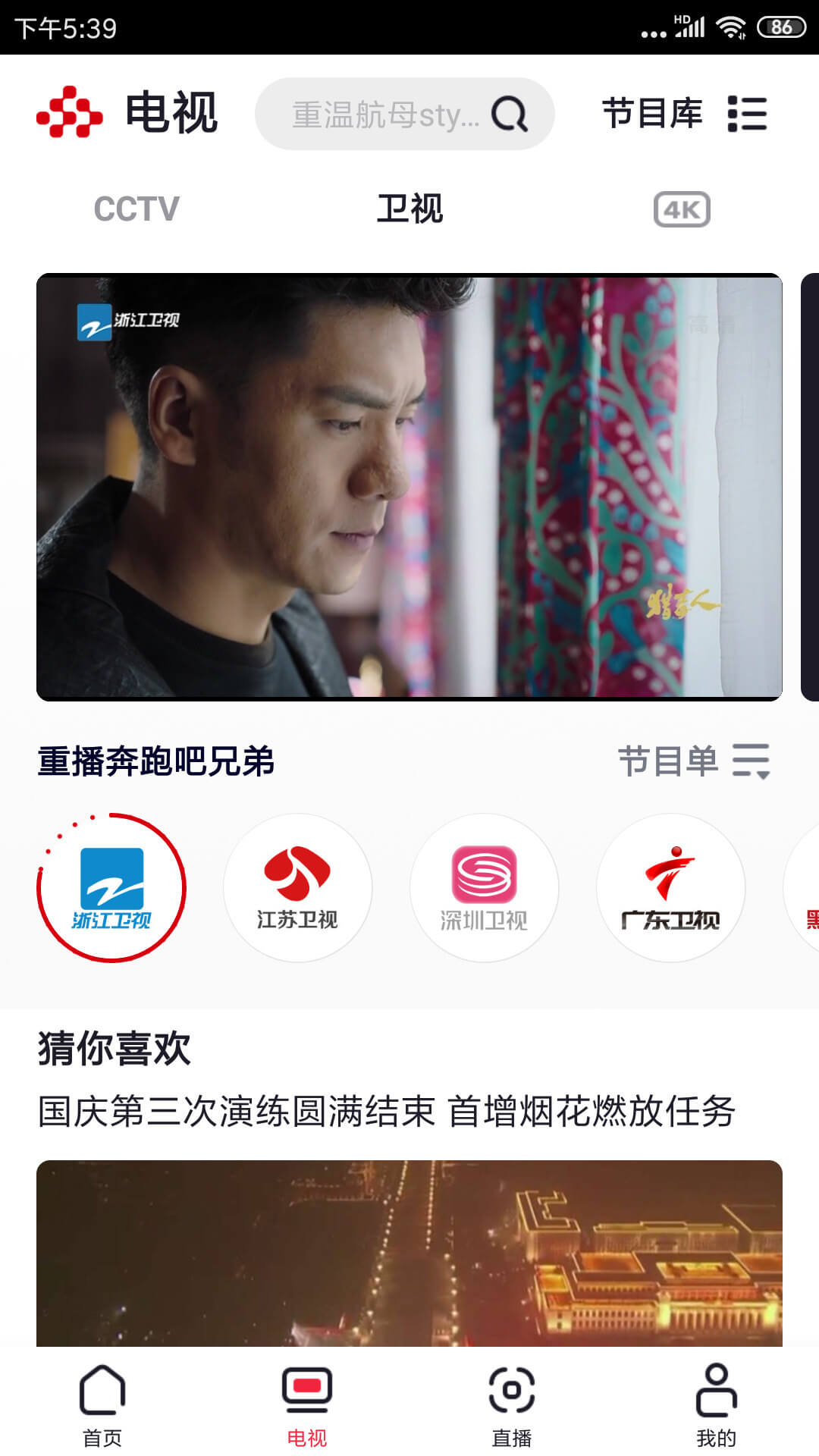Select the 卫视 tab
Viewport: 819px width, 1456px height.
(409, 209)
